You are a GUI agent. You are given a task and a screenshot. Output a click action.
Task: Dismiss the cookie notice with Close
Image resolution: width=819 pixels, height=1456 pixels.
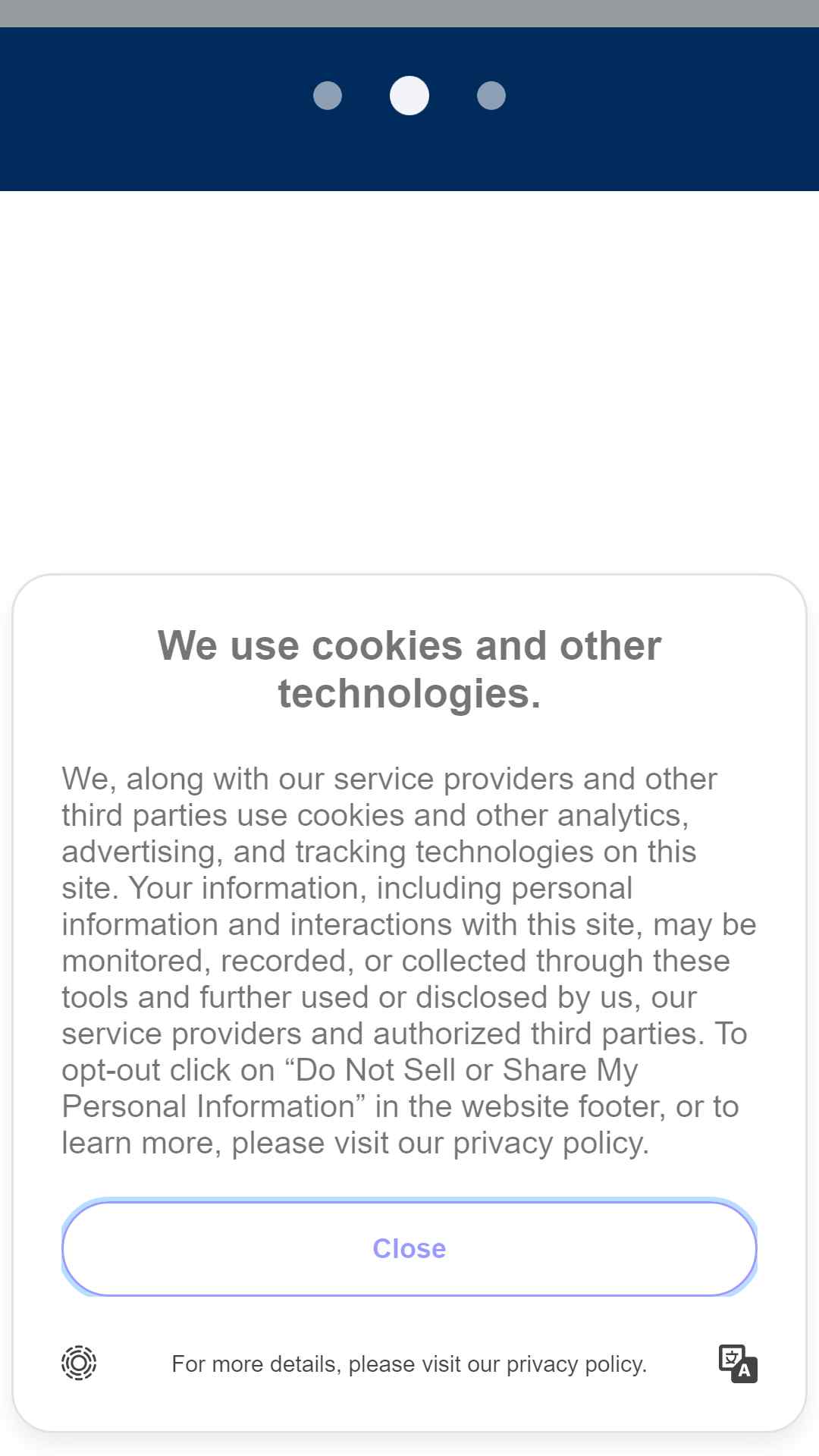coord(409,1248)
